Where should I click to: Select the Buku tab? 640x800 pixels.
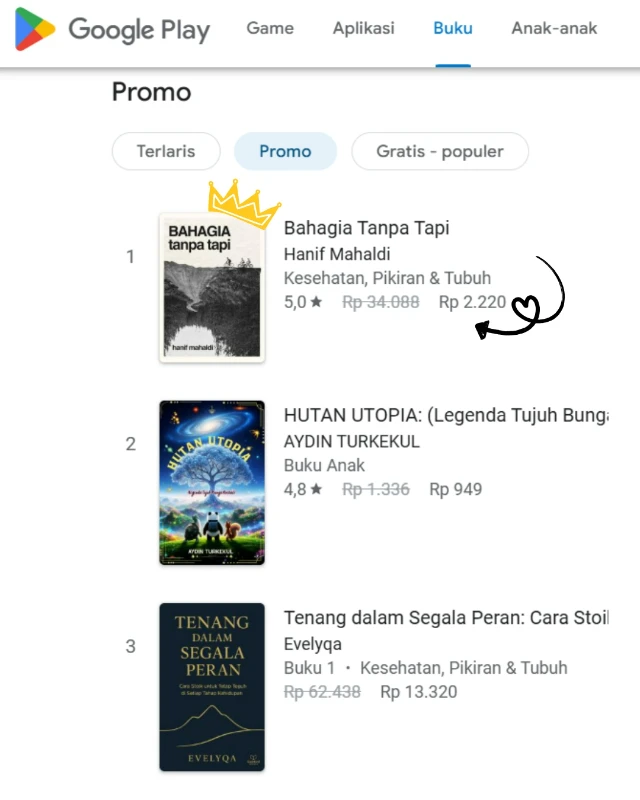tap(452, 28)
